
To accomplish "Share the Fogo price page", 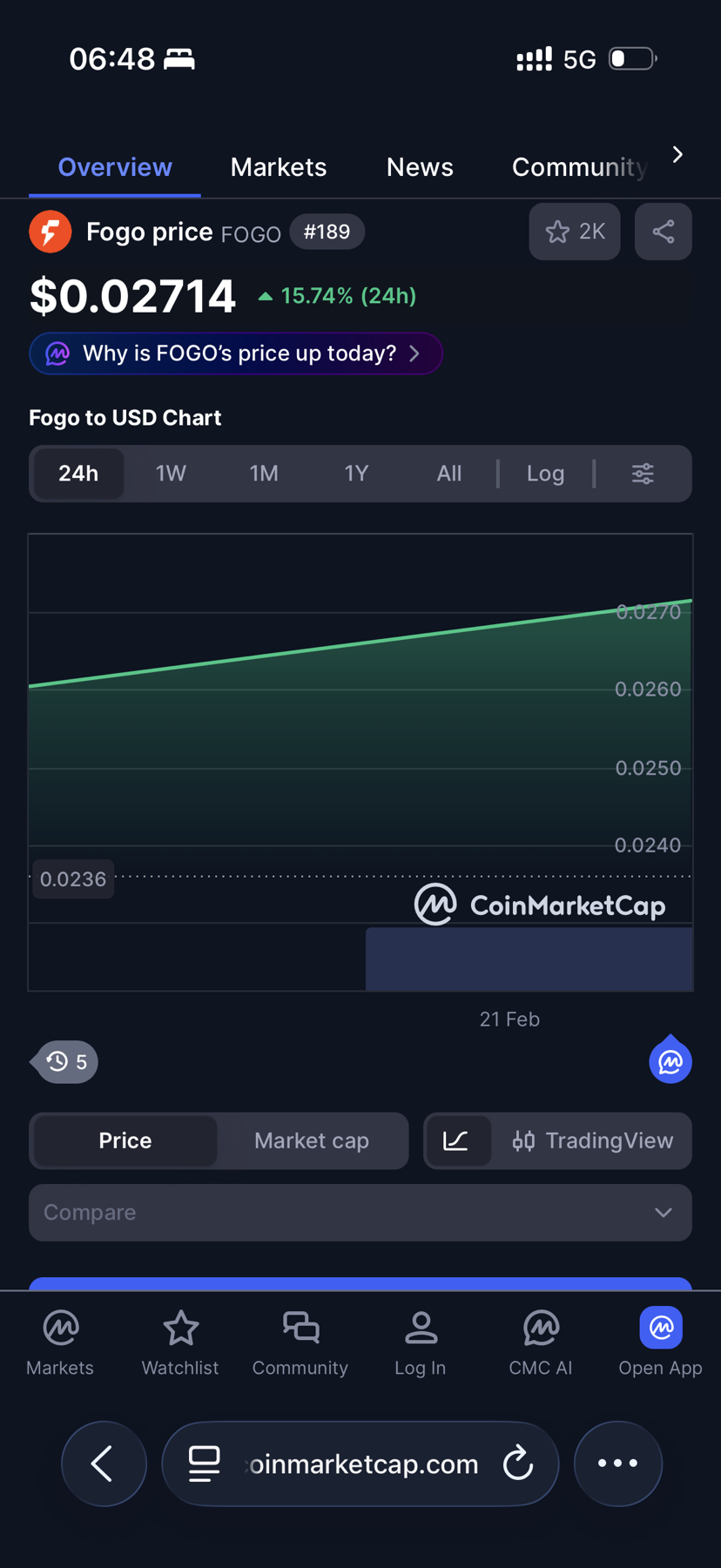I will (663, 232).
